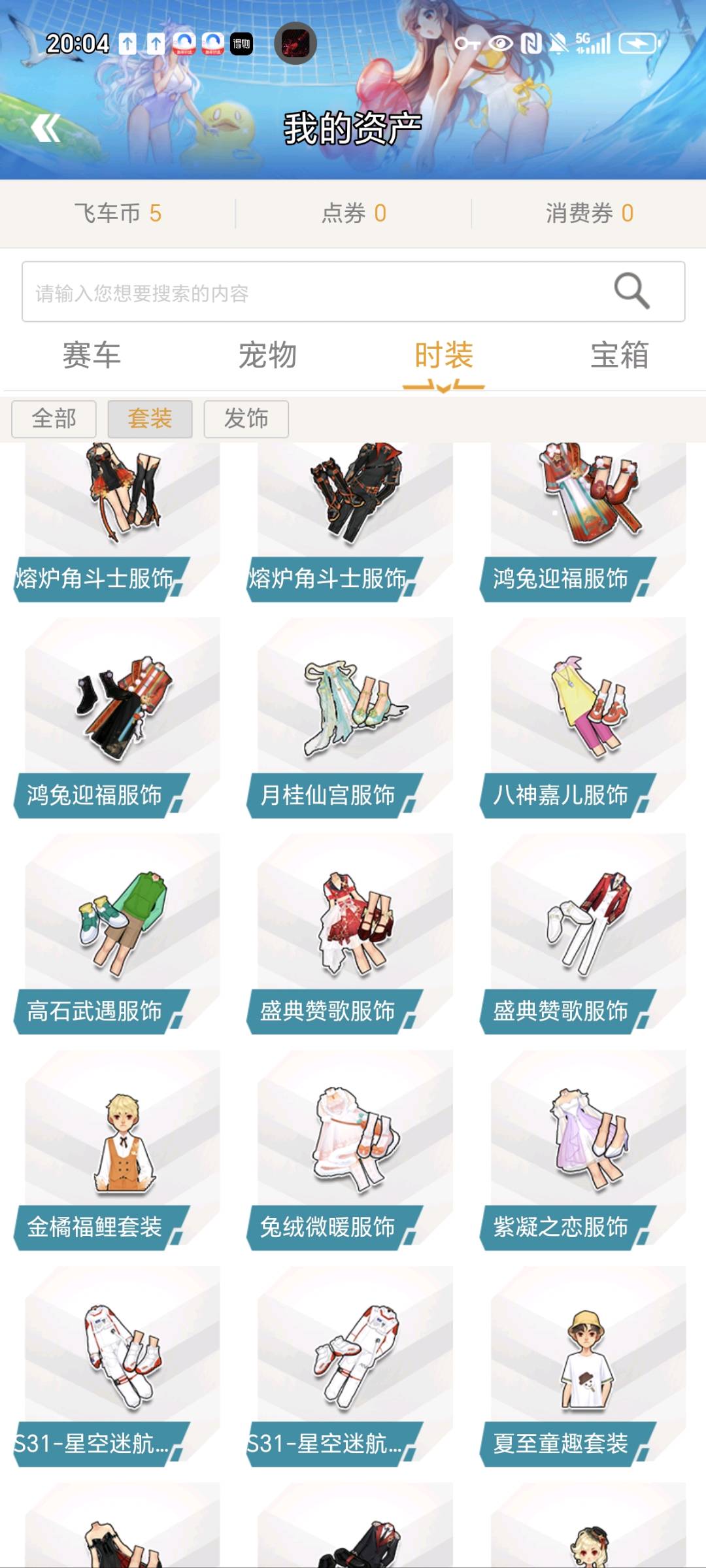Image resolution: width=706 pixels, height=1568 pixels.
Task: Tap the magnifier search icon
Action: pos(631,290)
